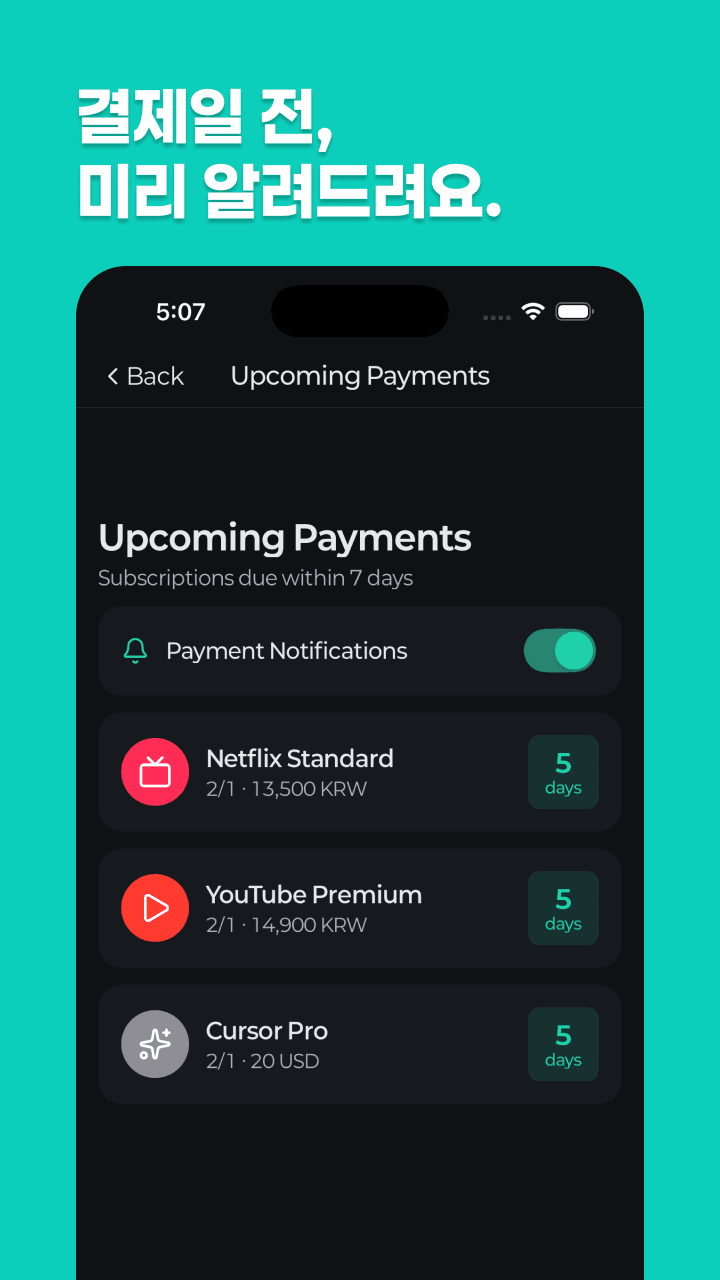Click the Payment Notifications label
Screen dimensions: 720x1280
286,650
